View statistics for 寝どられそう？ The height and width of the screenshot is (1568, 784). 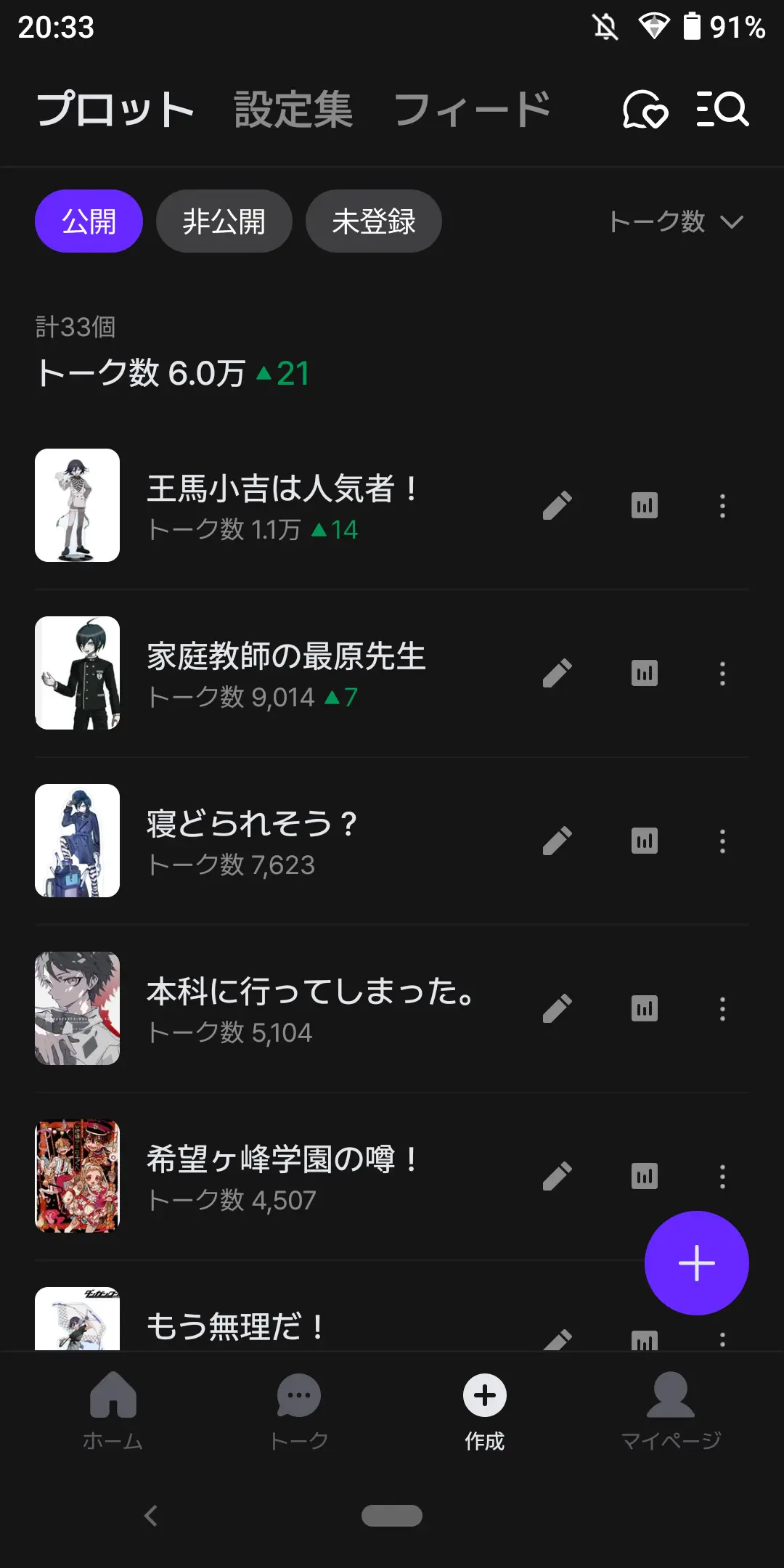coord(645,841)
